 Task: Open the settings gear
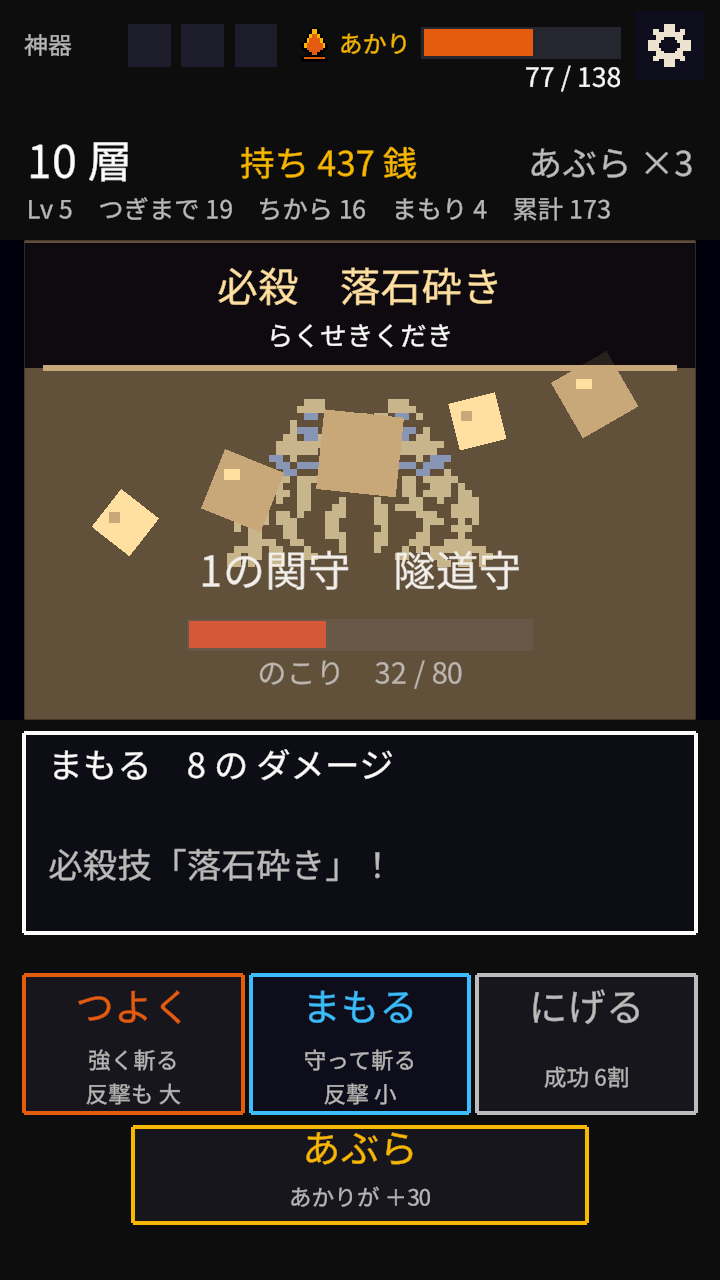click(669, 45)
